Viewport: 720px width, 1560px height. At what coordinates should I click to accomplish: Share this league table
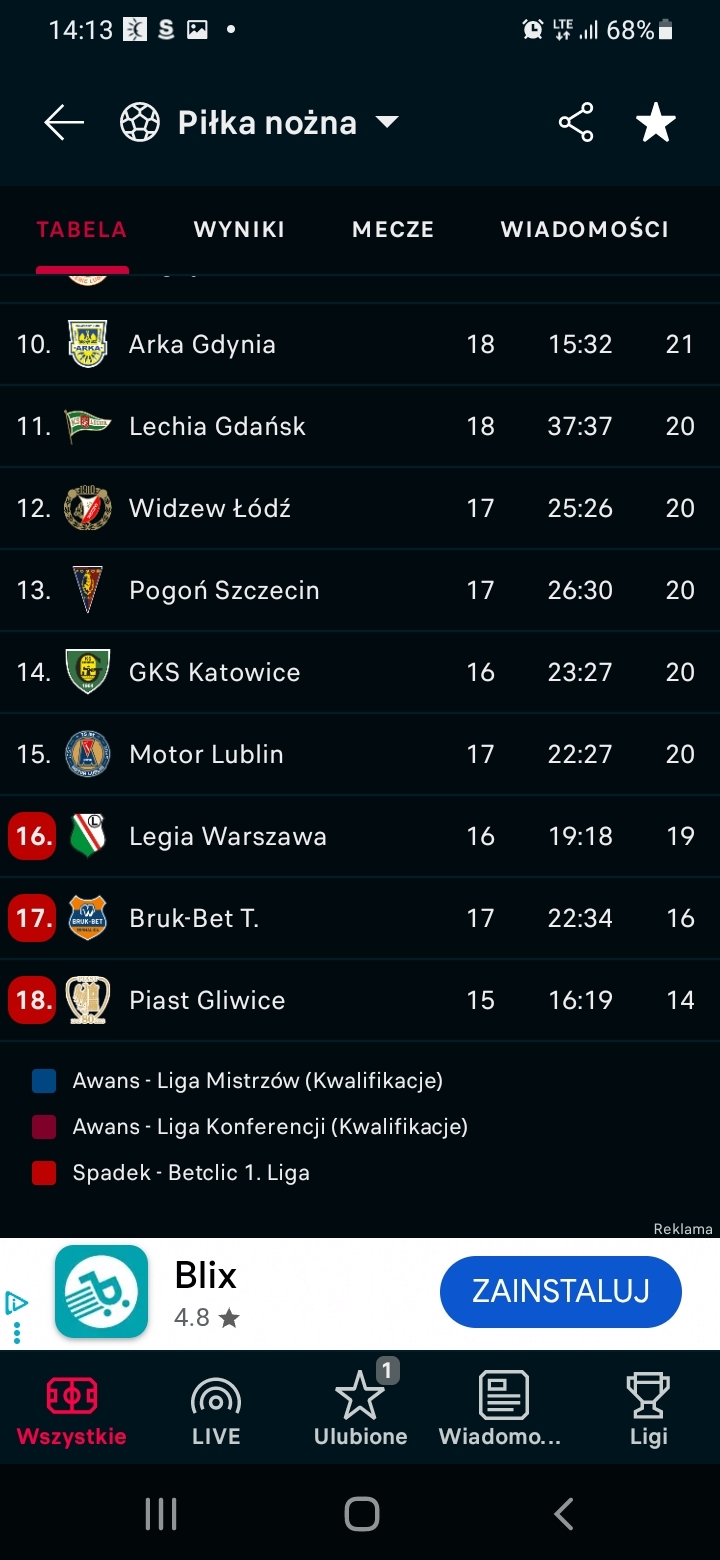tap(575, 123)
